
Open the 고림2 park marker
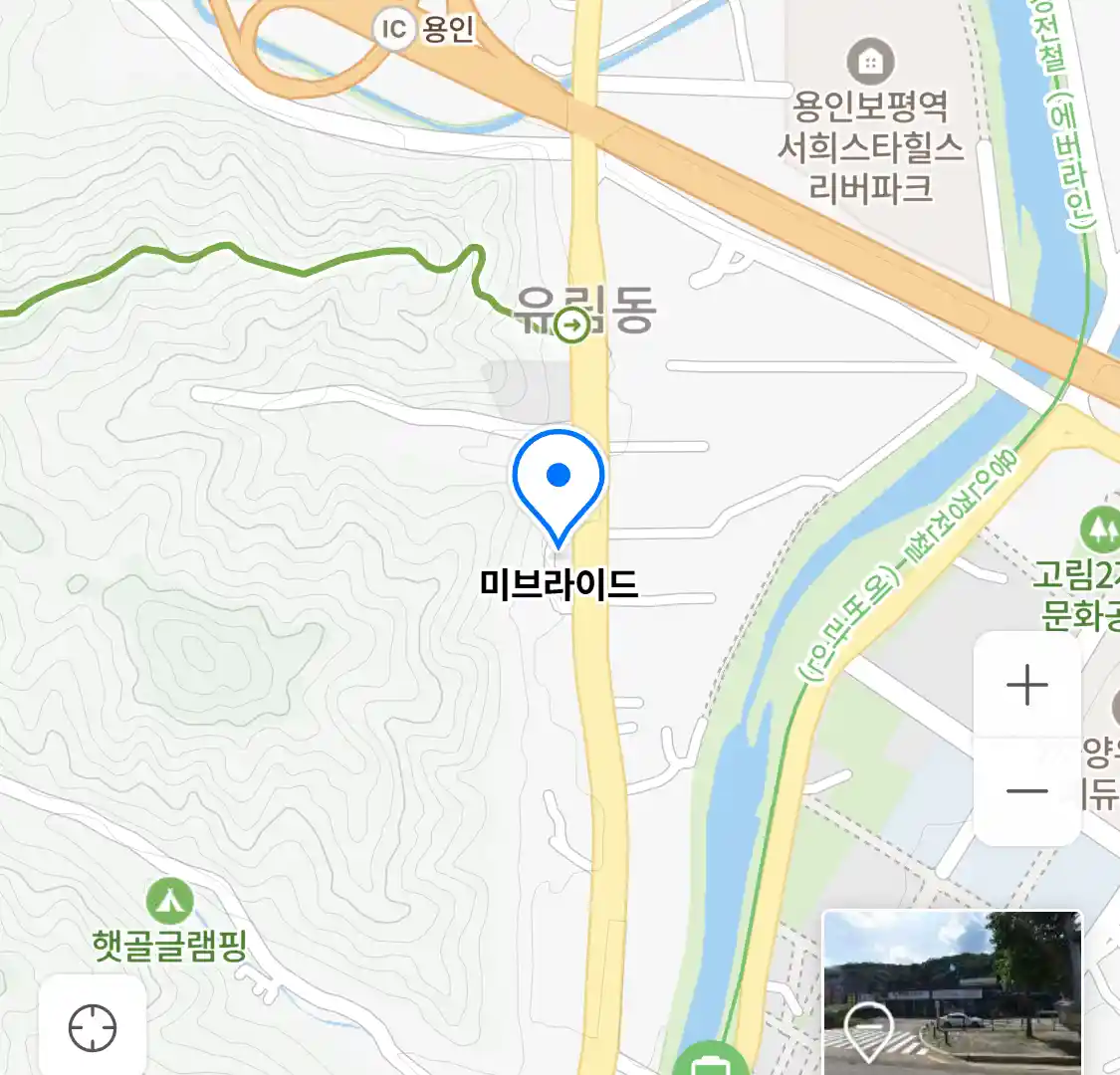[x=1100, y=531]
